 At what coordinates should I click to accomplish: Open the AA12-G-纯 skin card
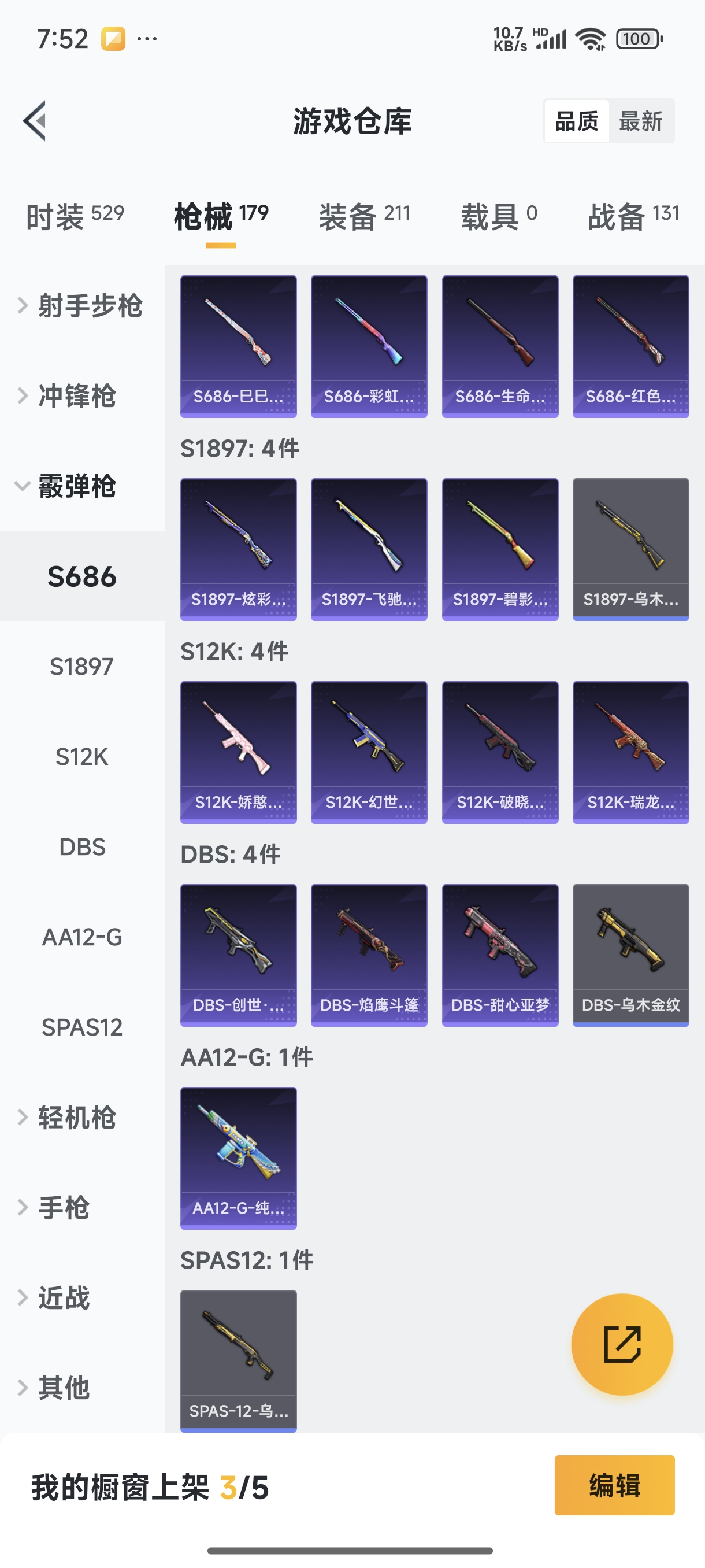pyautogui.click(x=239, y=1157)
